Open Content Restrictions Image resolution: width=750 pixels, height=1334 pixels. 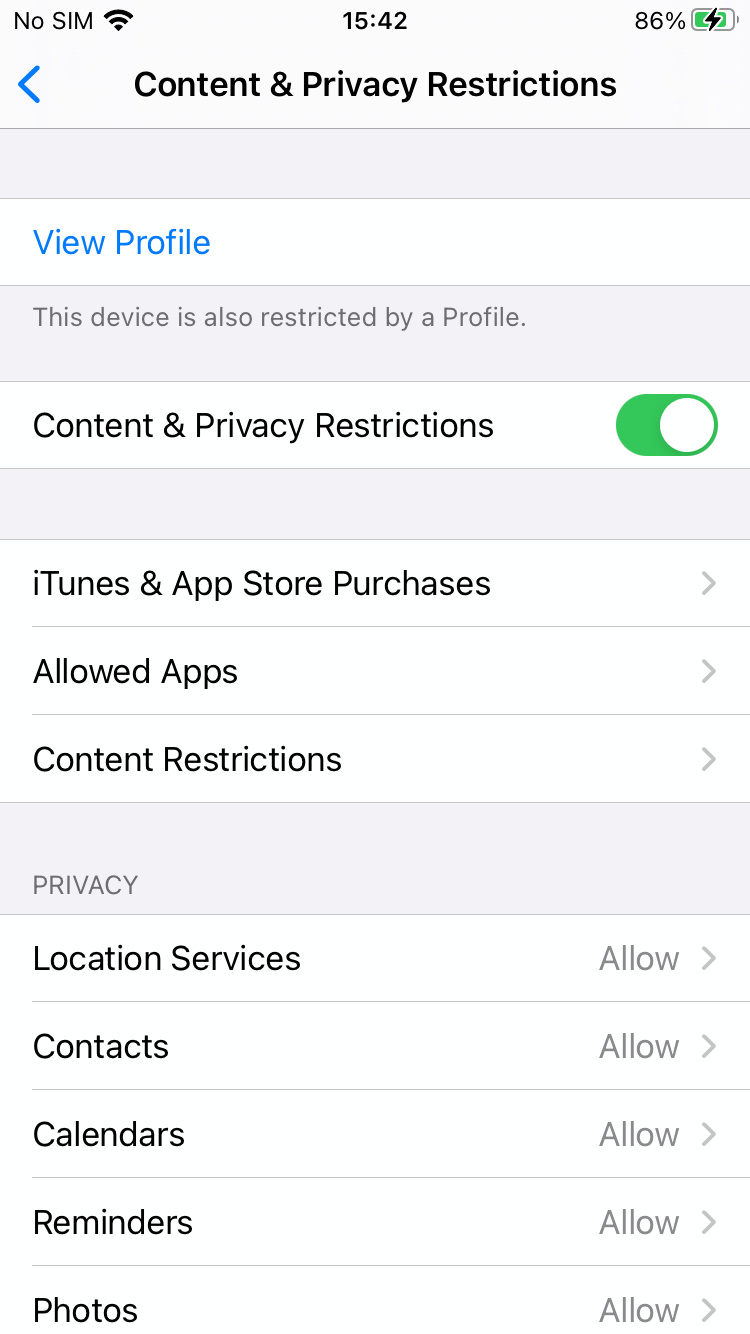coord(375,759)
